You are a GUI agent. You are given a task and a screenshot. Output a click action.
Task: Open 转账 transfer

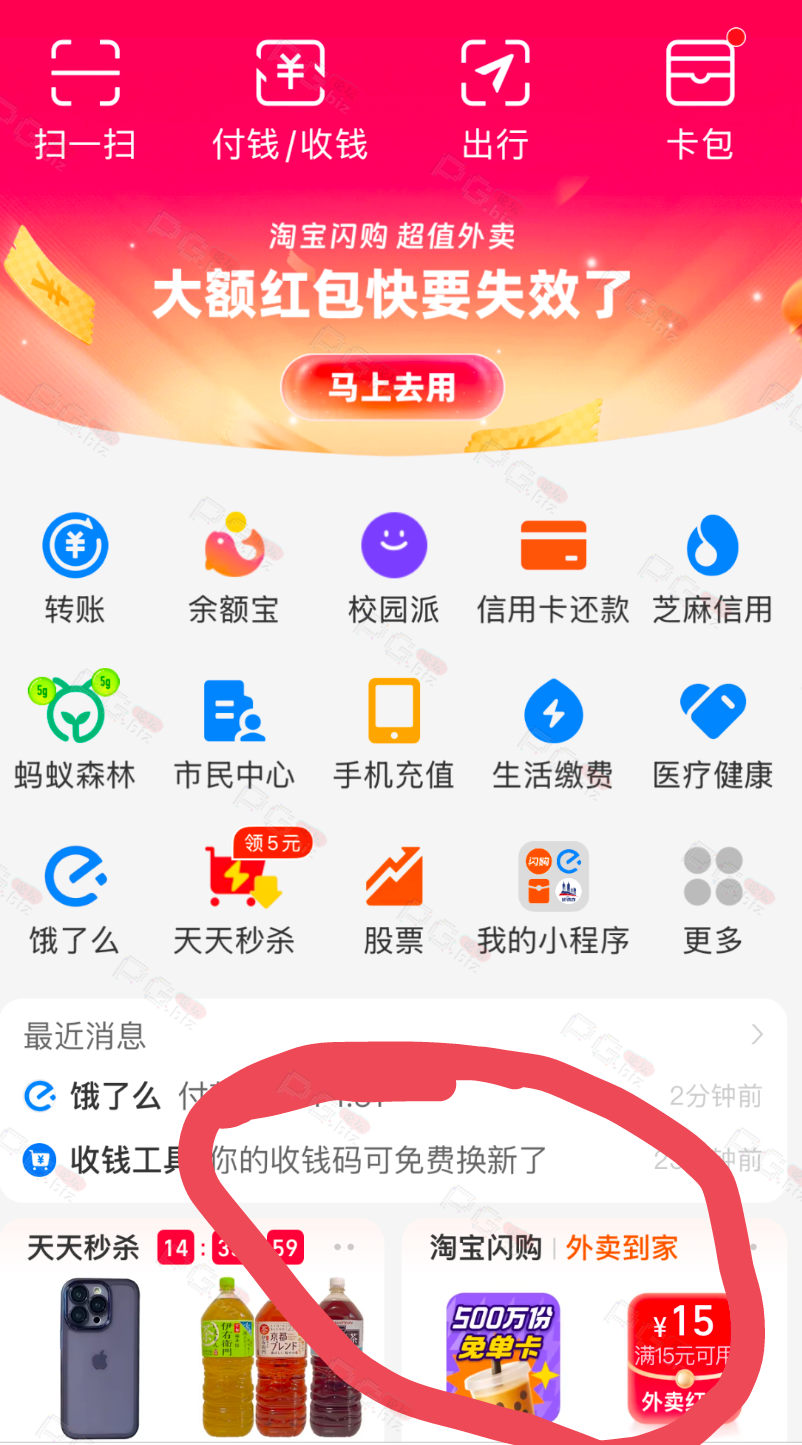click(75, 568)
